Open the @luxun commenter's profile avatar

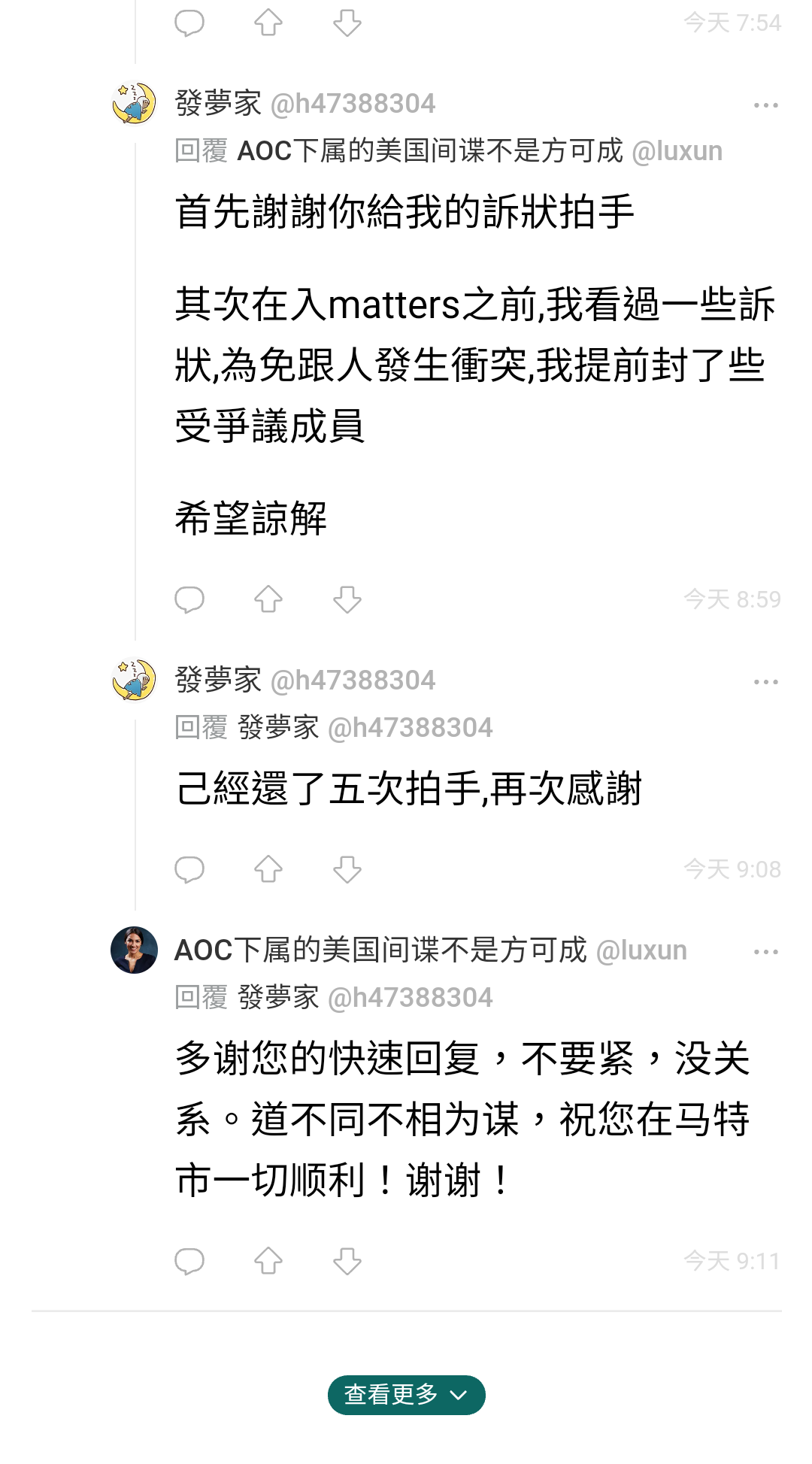[x=134, y=950]
